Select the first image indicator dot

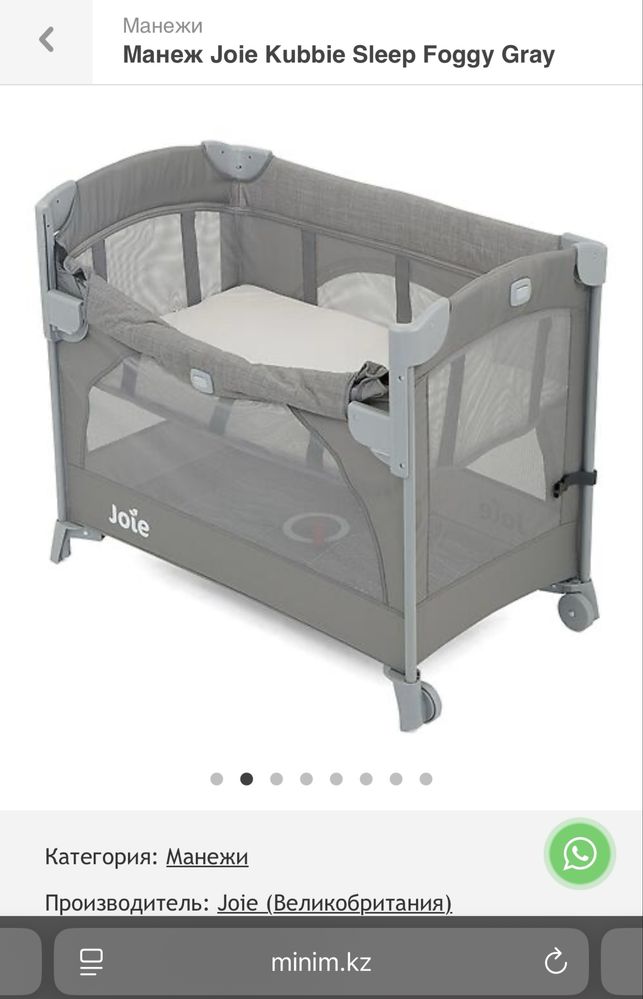tap(217, 779)
